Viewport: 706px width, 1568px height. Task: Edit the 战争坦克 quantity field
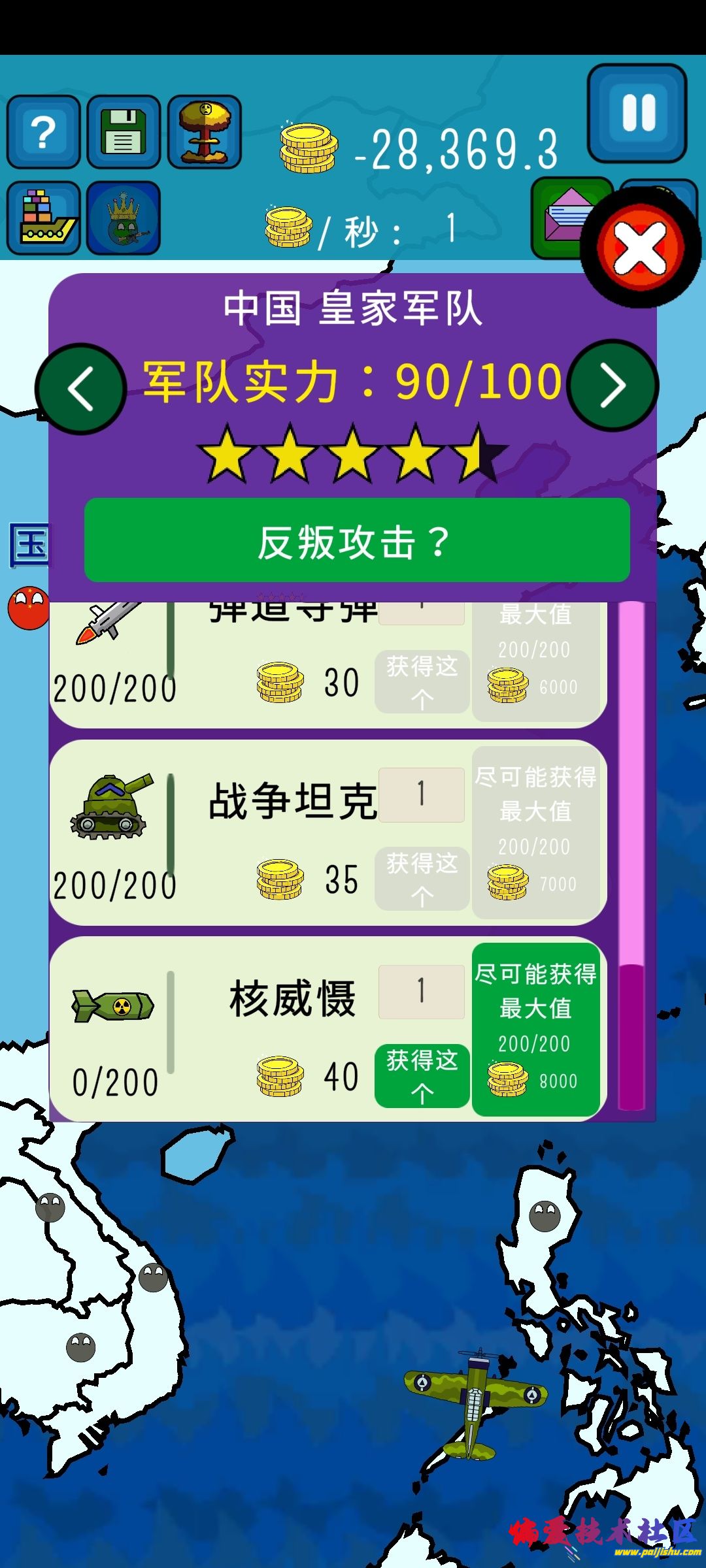pyautogui.click(x=422, y=794)
